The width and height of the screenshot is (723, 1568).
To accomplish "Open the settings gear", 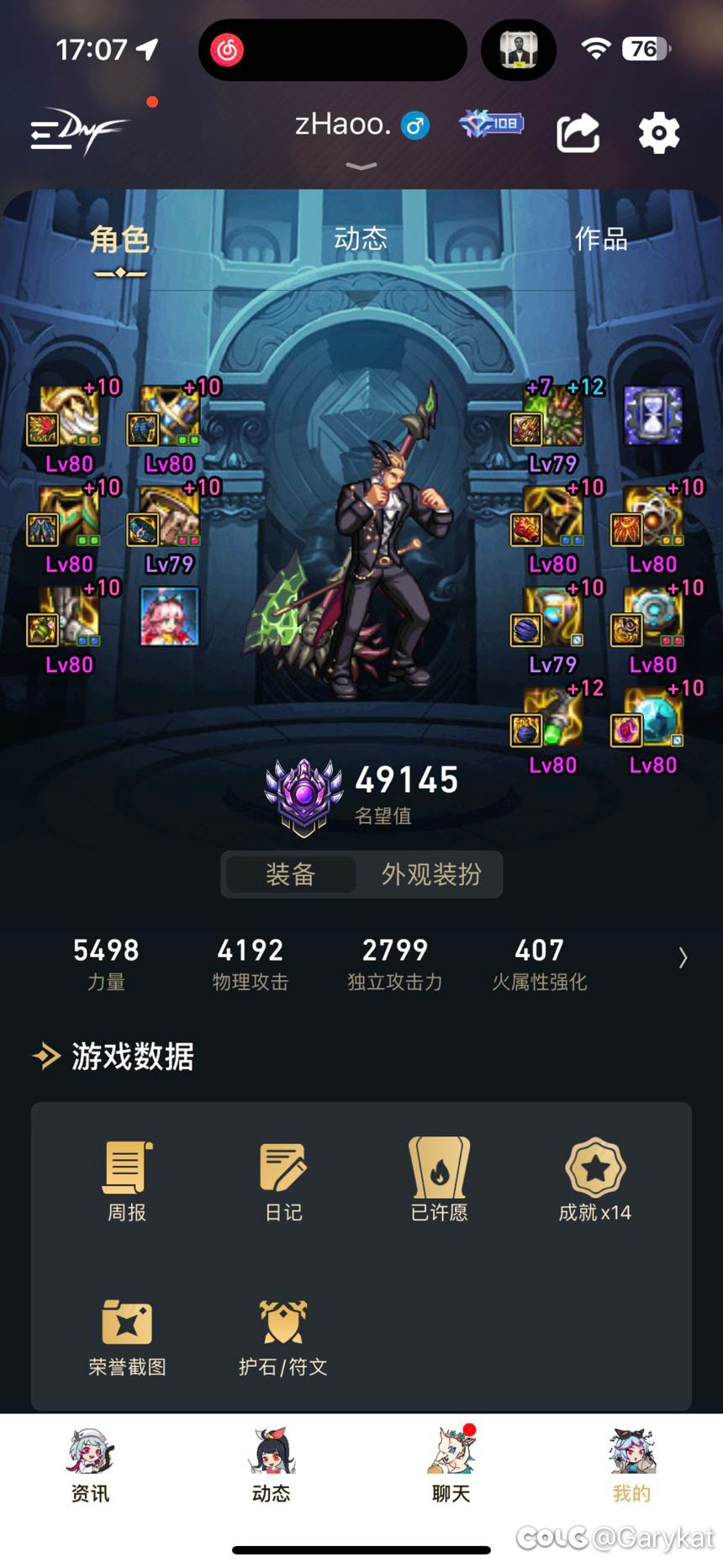I will point(658,132).
